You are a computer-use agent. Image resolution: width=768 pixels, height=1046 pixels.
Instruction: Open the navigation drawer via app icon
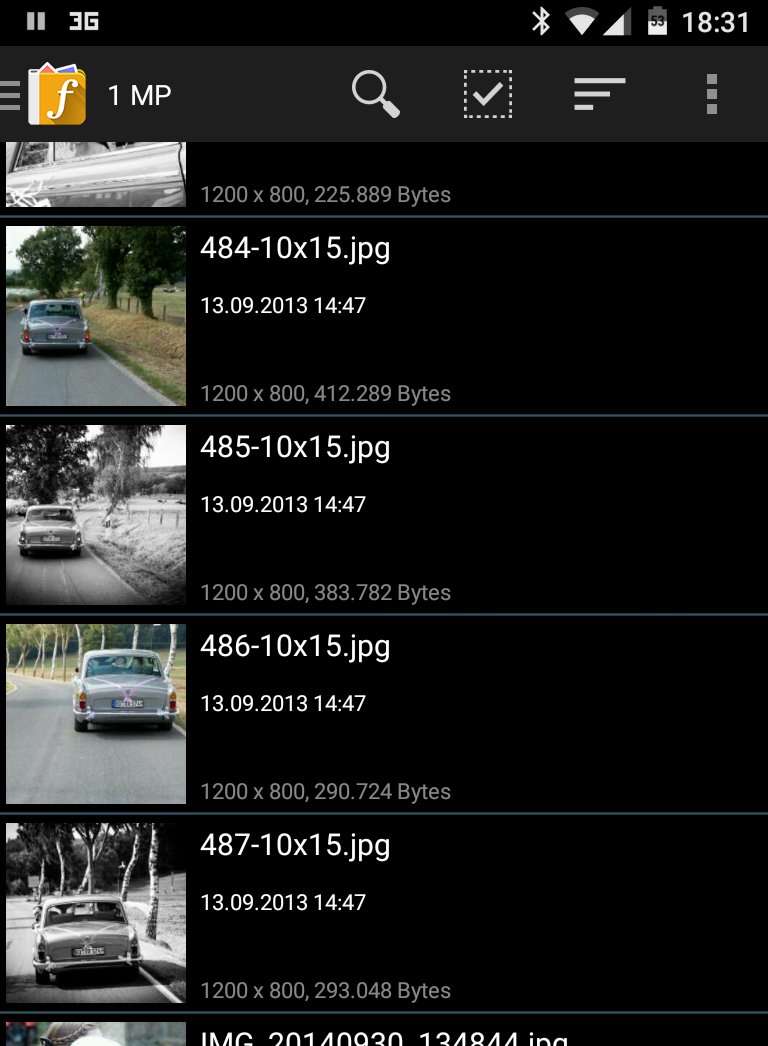pos(45,95)
